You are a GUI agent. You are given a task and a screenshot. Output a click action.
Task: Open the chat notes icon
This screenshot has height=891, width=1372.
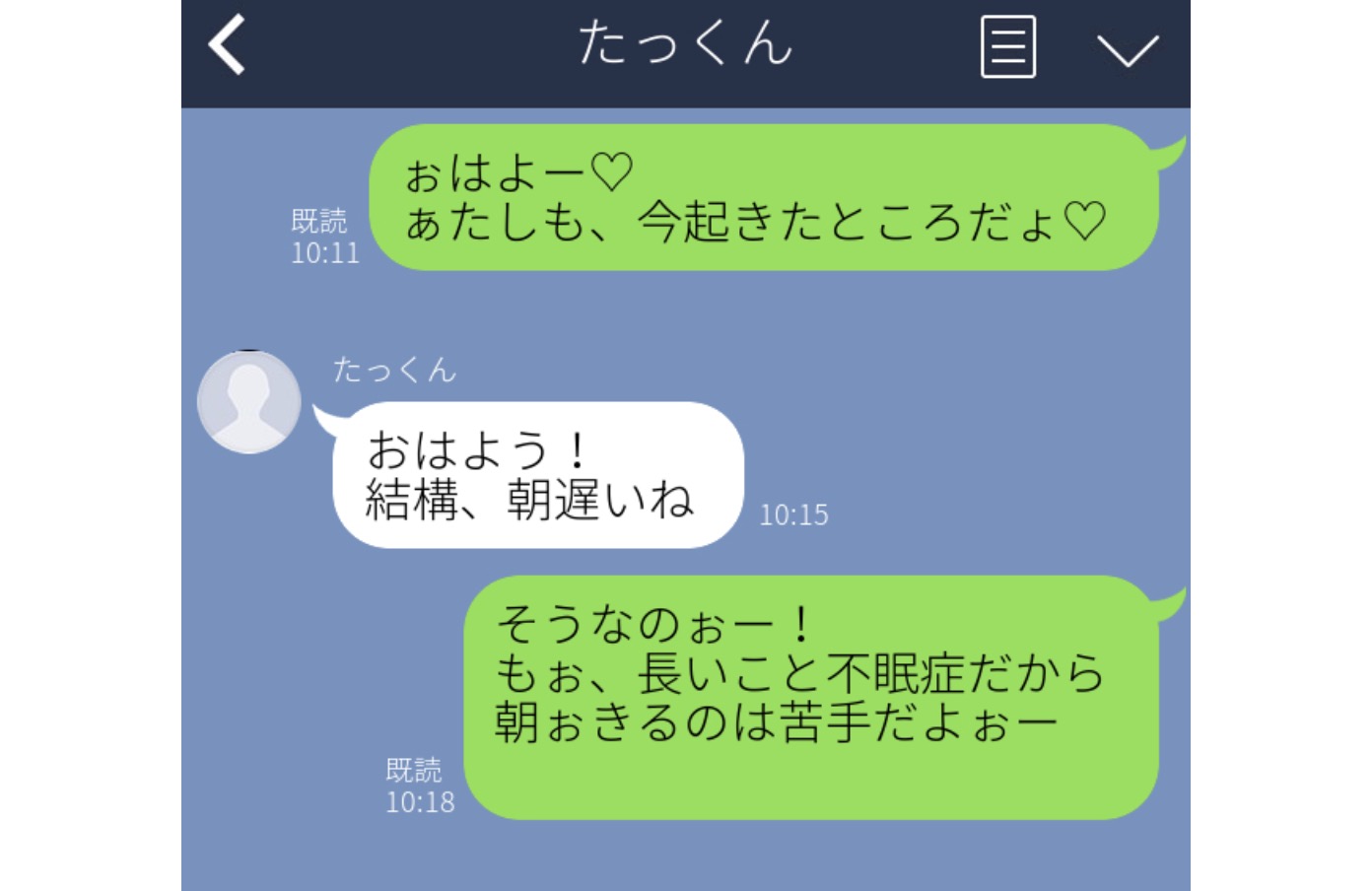click(x=1007, y=46)
